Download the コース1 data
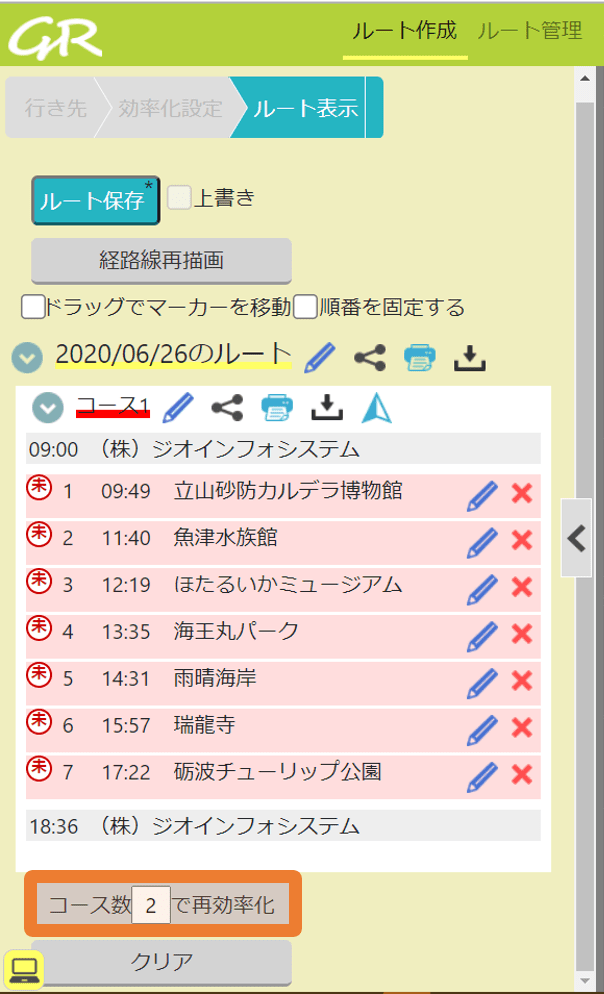 [x=326, y=407]
